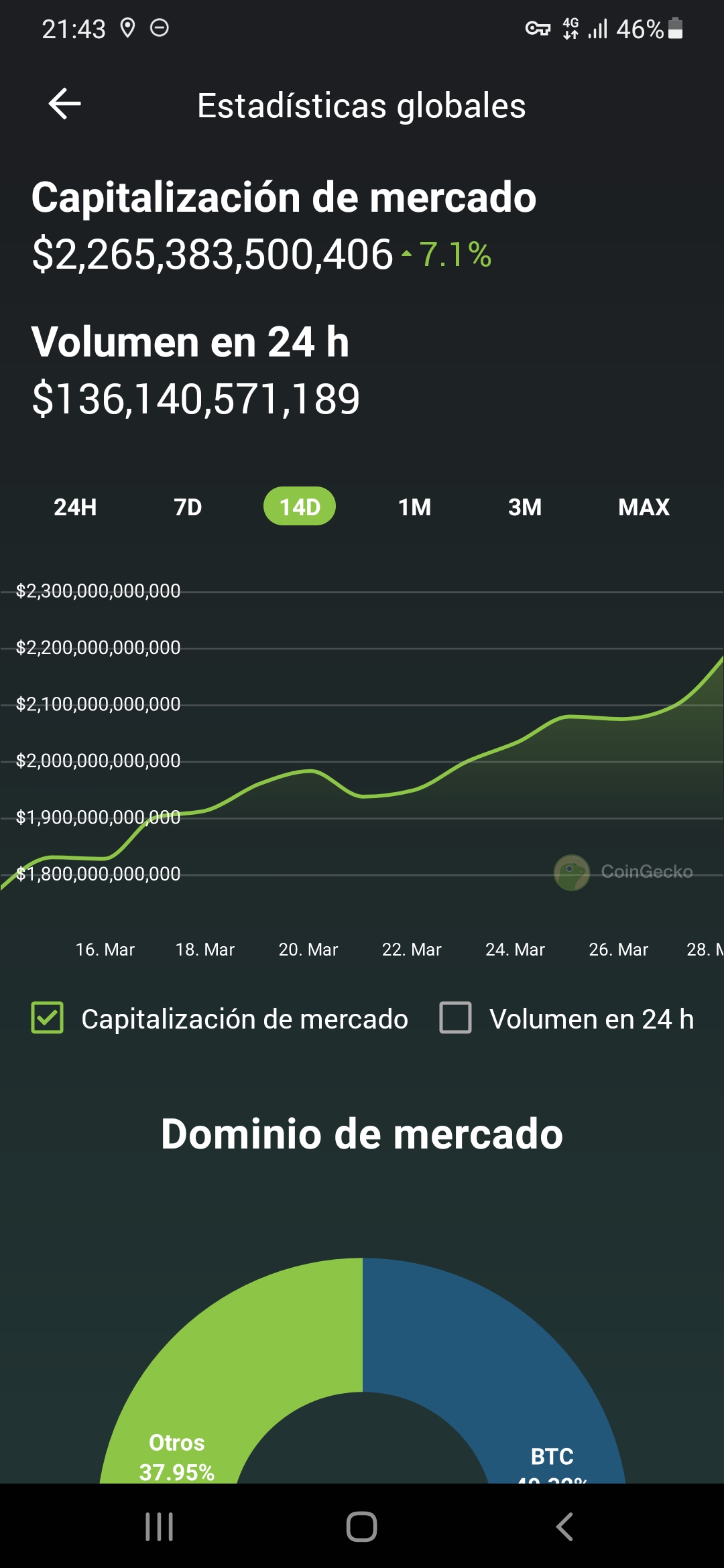Viewport: 724px width, 1568px height.
Task: Tap the 20. Mar axis label
Action: pyautogui.click(x=308, y=950)
